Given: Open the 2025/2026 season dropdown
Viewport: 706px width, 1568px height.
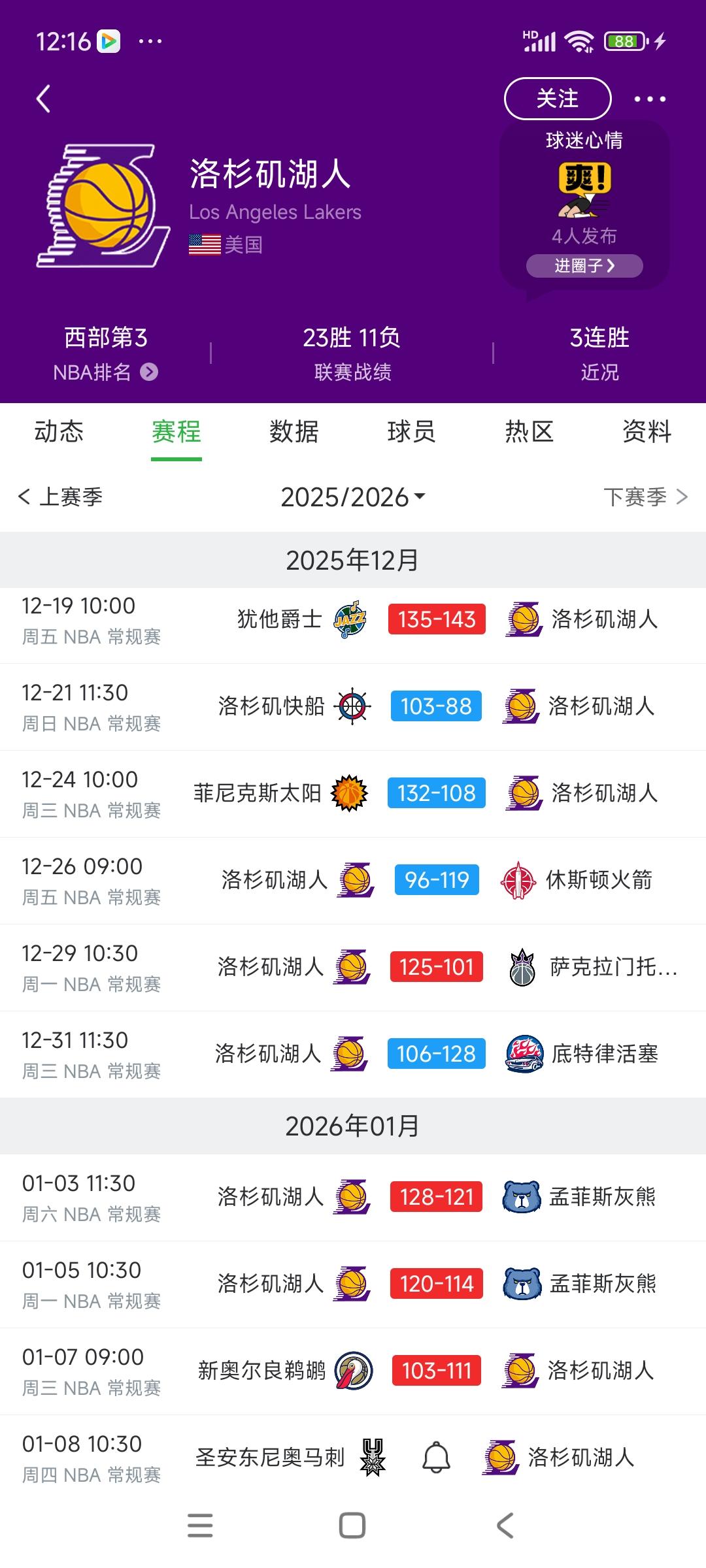Looking at the screenshot, I should 353,497.
